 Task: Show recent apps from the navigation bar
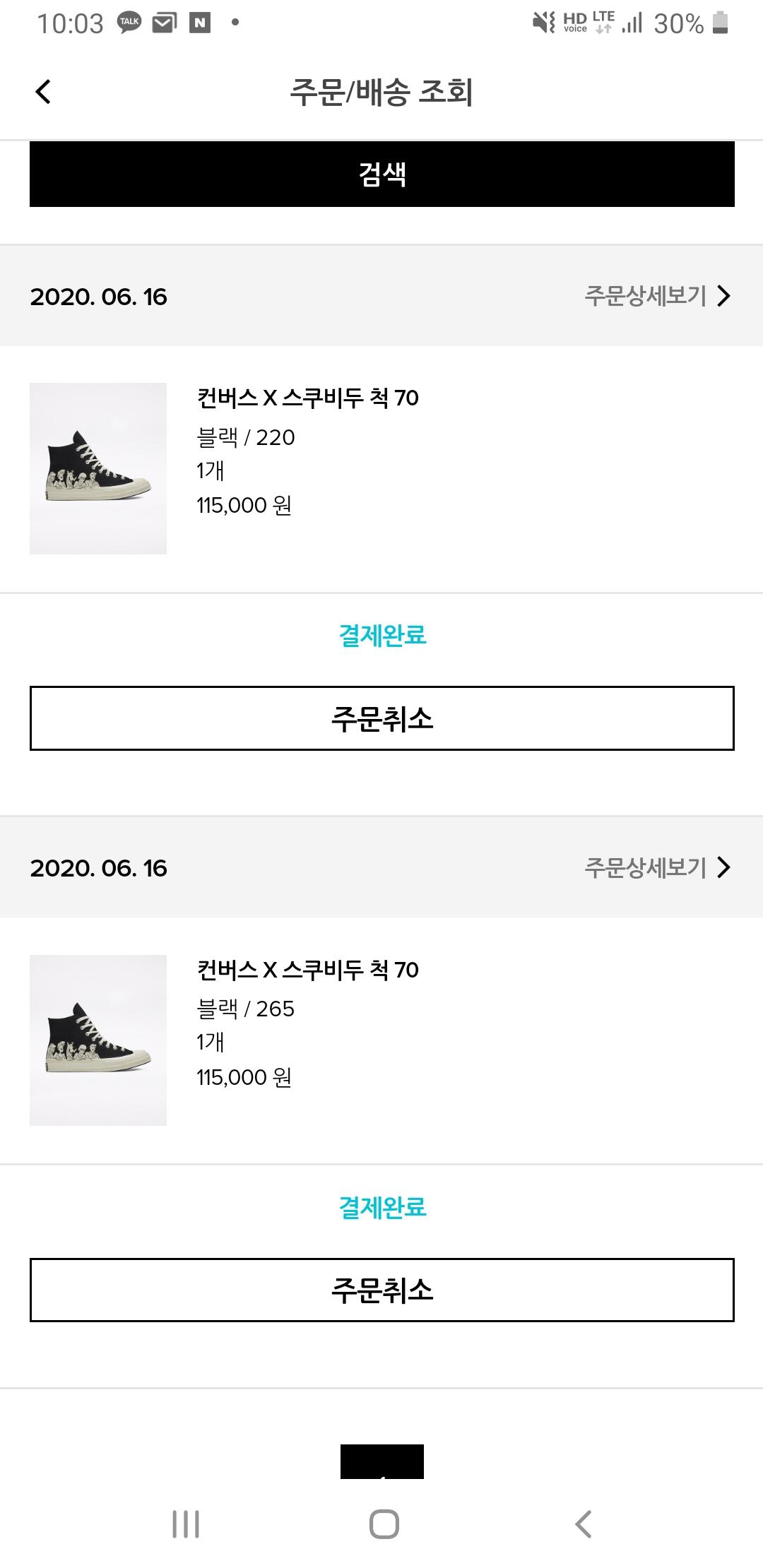(186, 1524)
